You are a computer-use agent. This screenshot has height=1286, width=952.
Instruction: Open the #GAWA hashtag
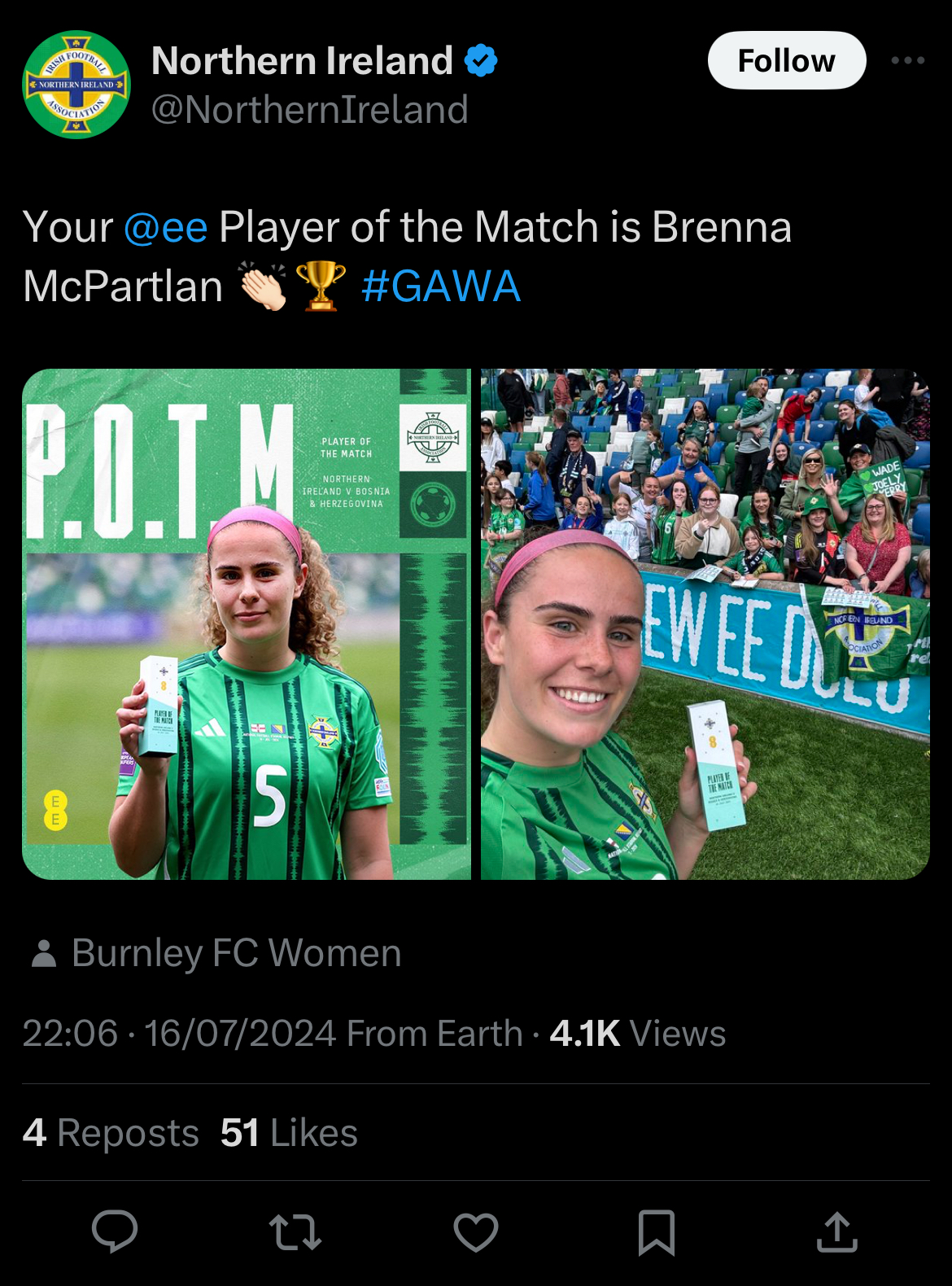click(440, 287)
